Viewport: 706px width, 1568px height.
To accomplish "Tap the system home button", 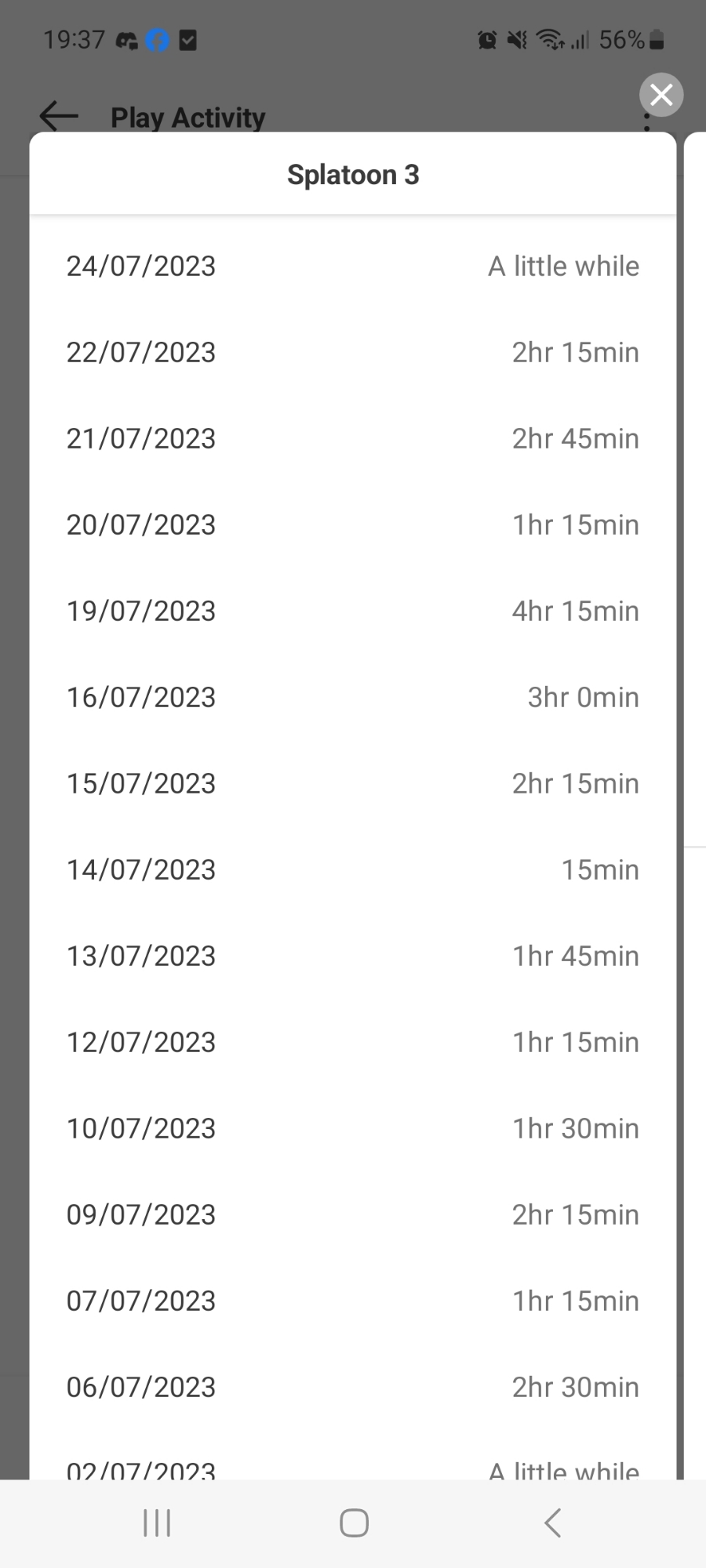I will coord(354,1523).
